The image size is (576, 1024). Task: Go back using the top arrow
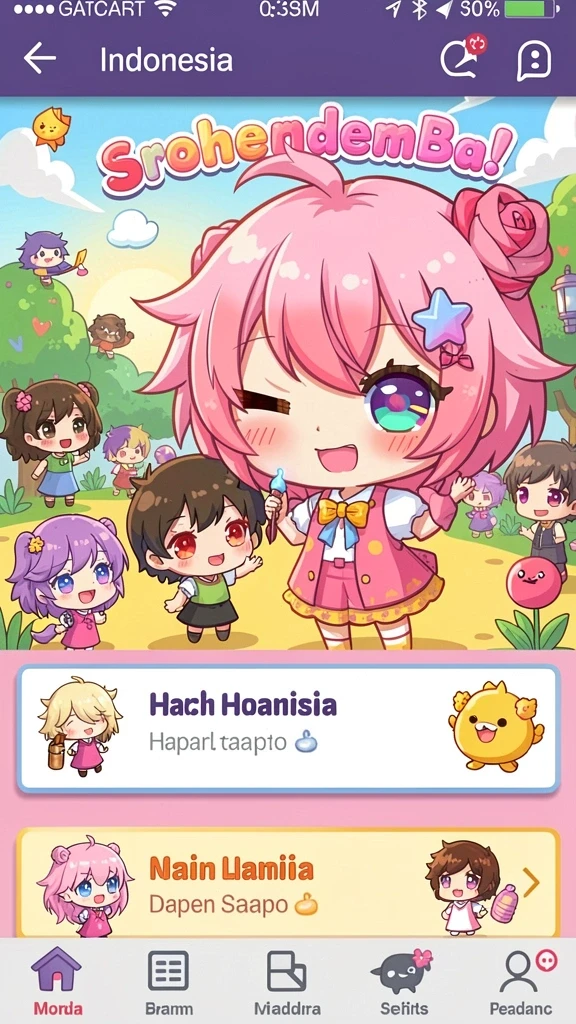(x=39, y=59)
